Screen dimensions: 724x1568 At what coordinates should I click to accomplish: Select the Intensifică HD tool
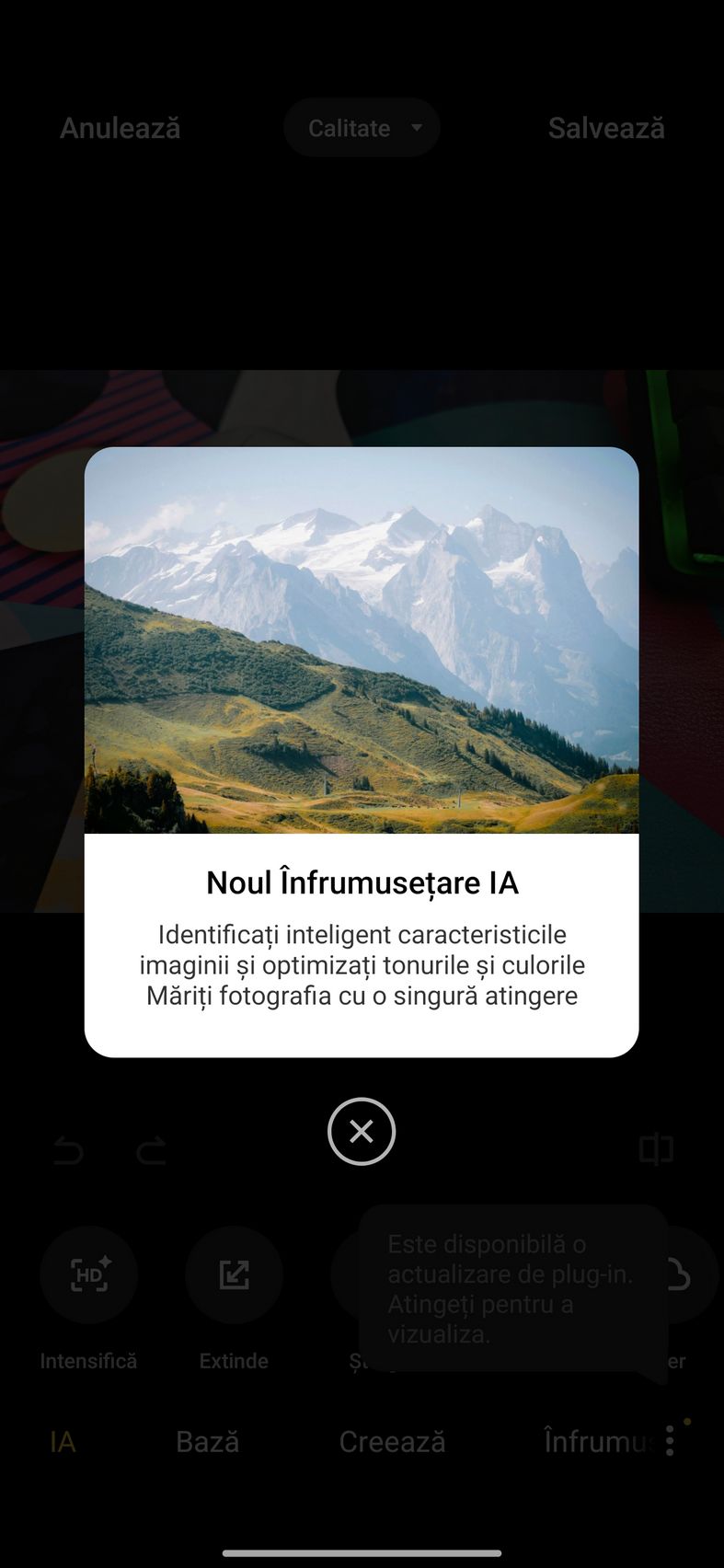pyautogui.click(x=88, y=1274)
